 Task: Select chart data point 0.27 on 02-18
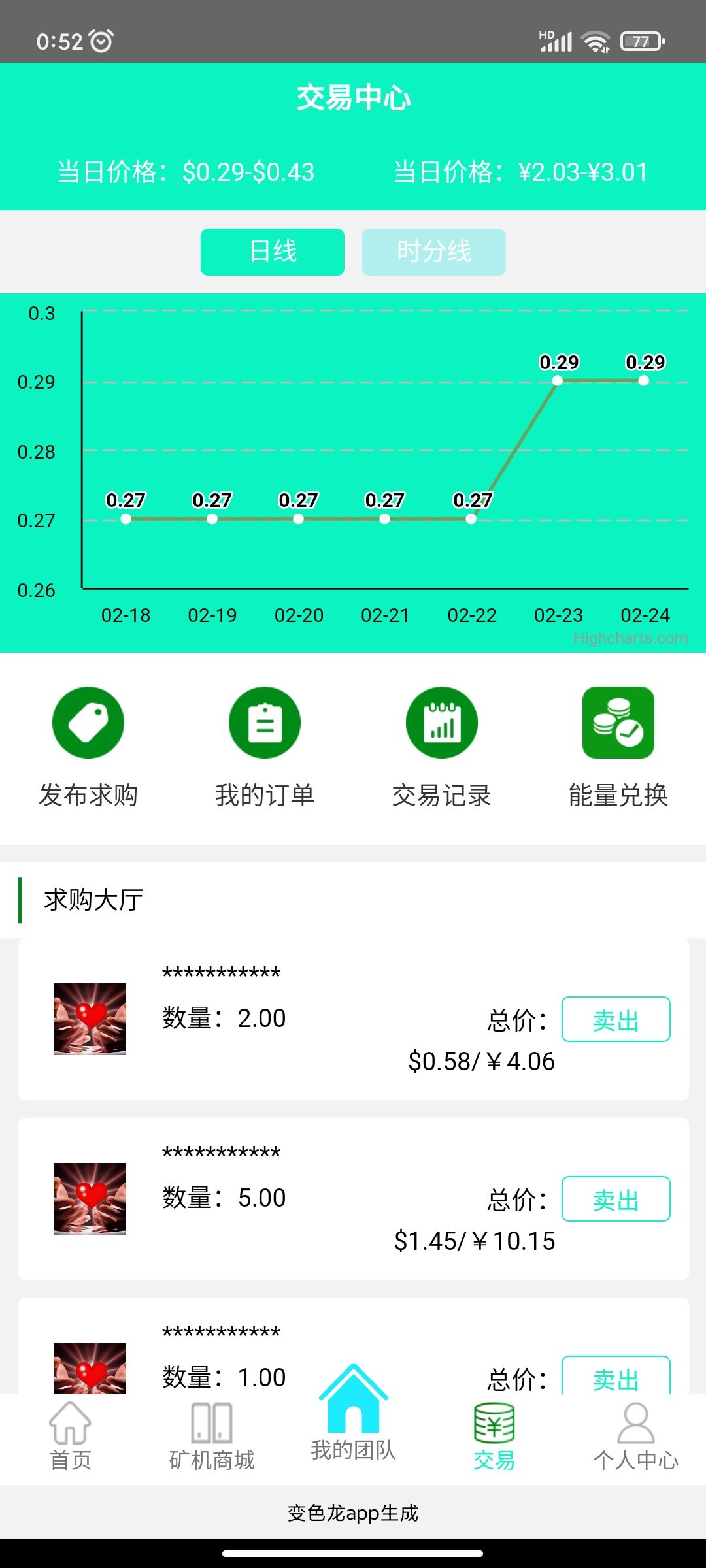[126, 519]
